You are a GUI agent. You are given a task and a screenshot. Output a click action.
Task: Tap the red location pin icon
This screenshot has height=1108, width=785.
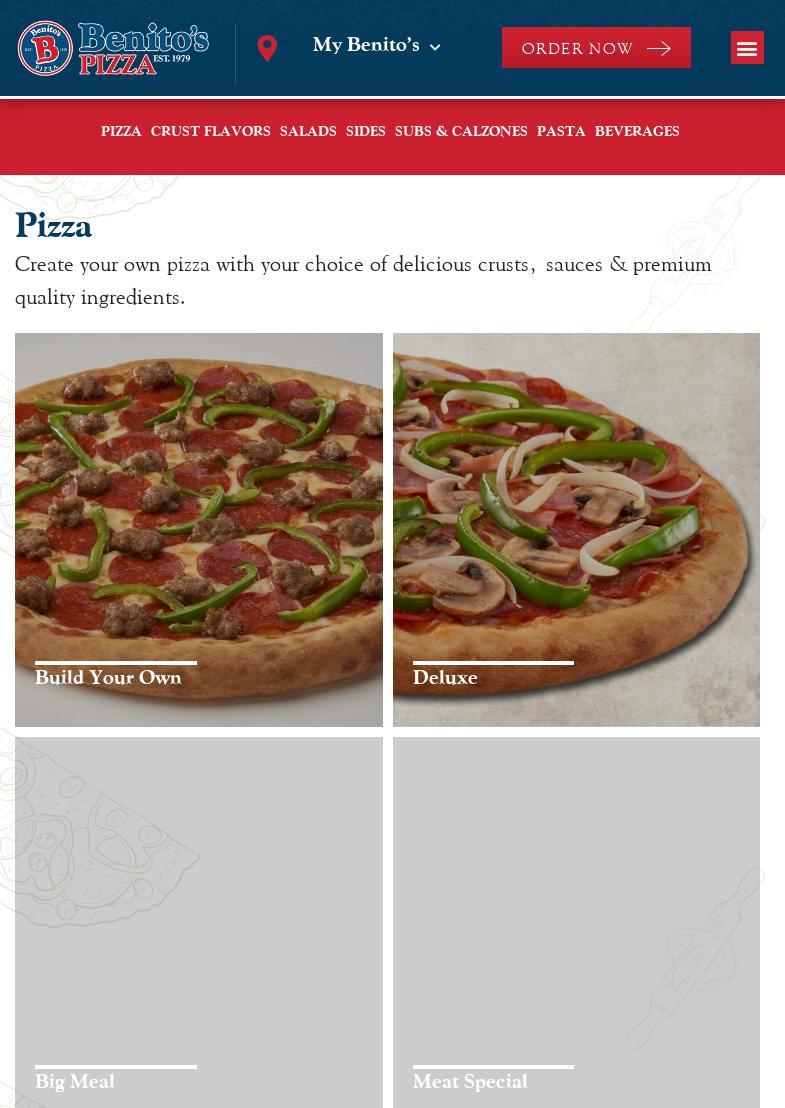click(267, 48)
